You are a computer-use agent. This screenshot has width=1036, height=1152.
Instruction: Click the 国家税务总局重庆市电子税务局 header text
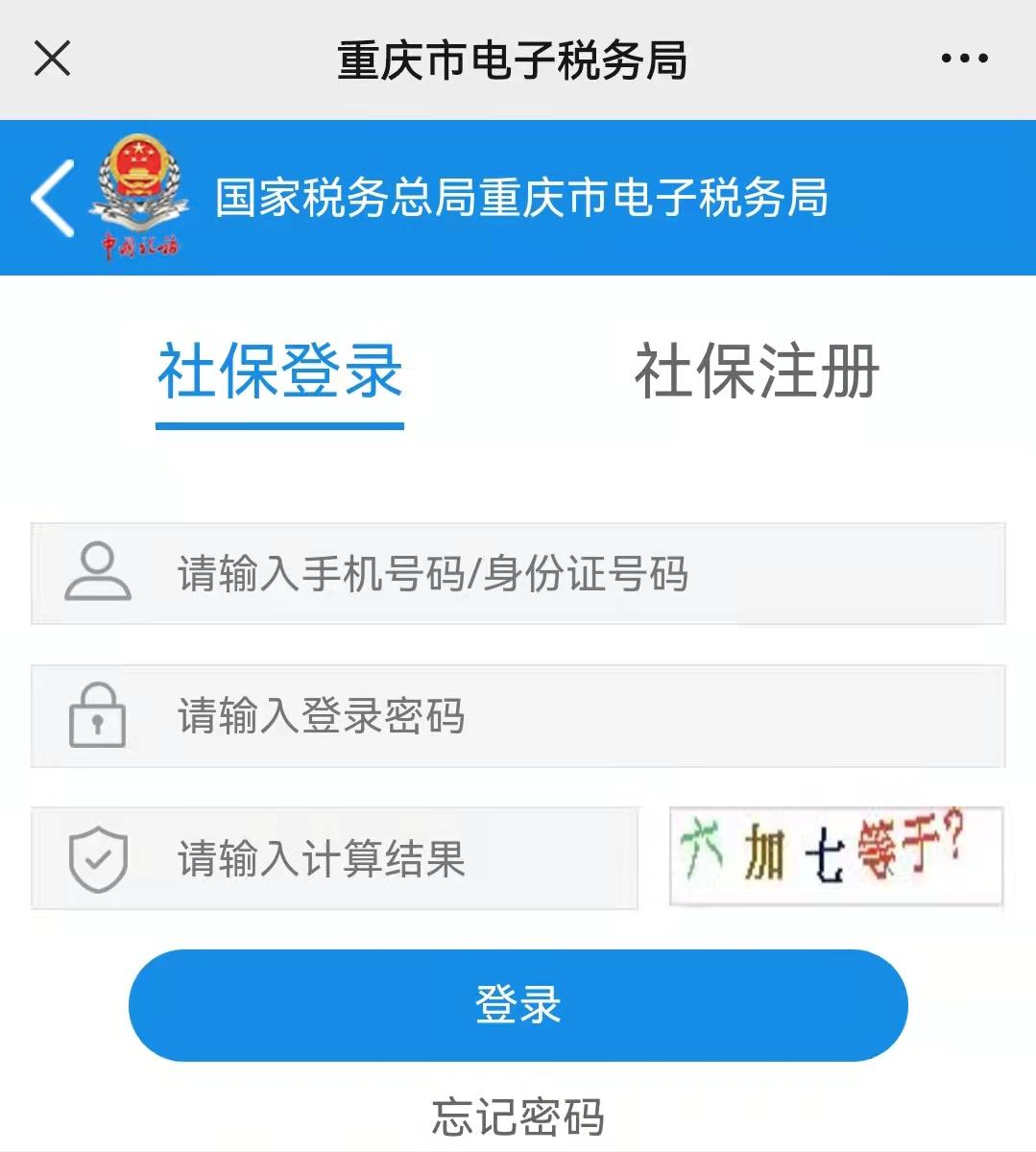pos(523,197)
